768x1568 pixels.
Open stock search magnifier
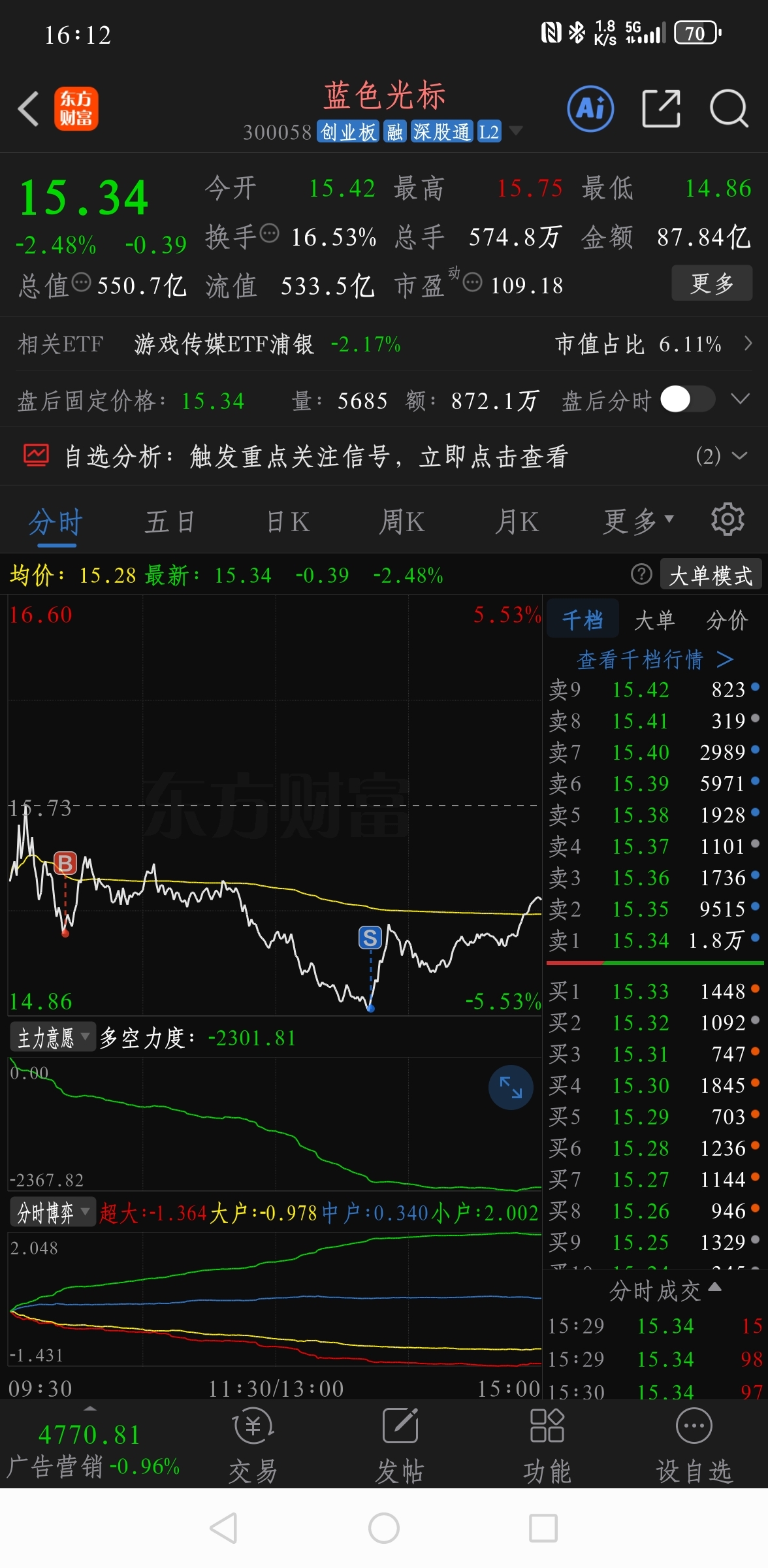(x=729, y=108)
